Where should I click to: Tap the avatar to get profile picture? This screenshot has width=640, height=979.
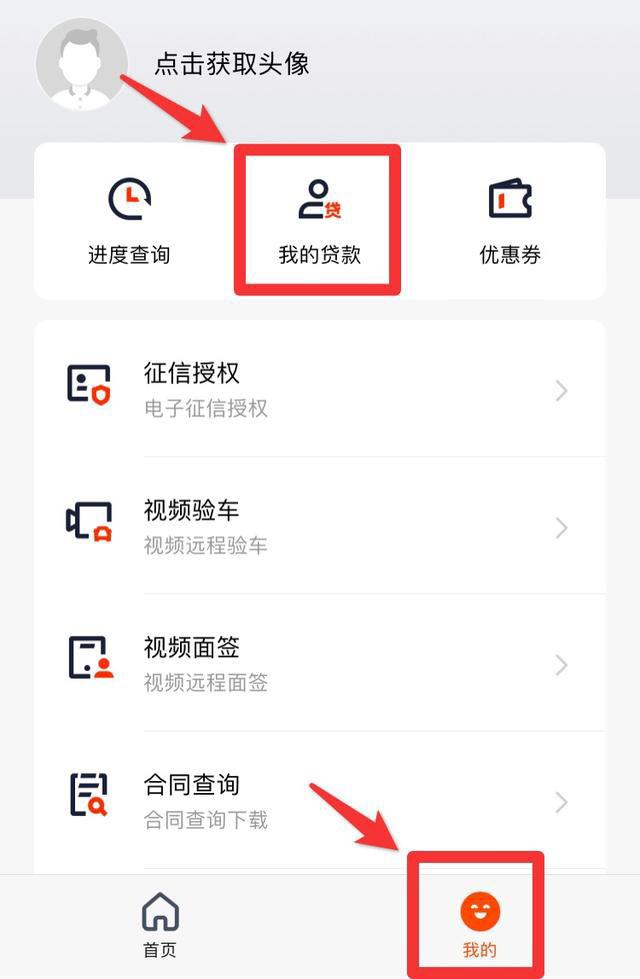[82, 63]
